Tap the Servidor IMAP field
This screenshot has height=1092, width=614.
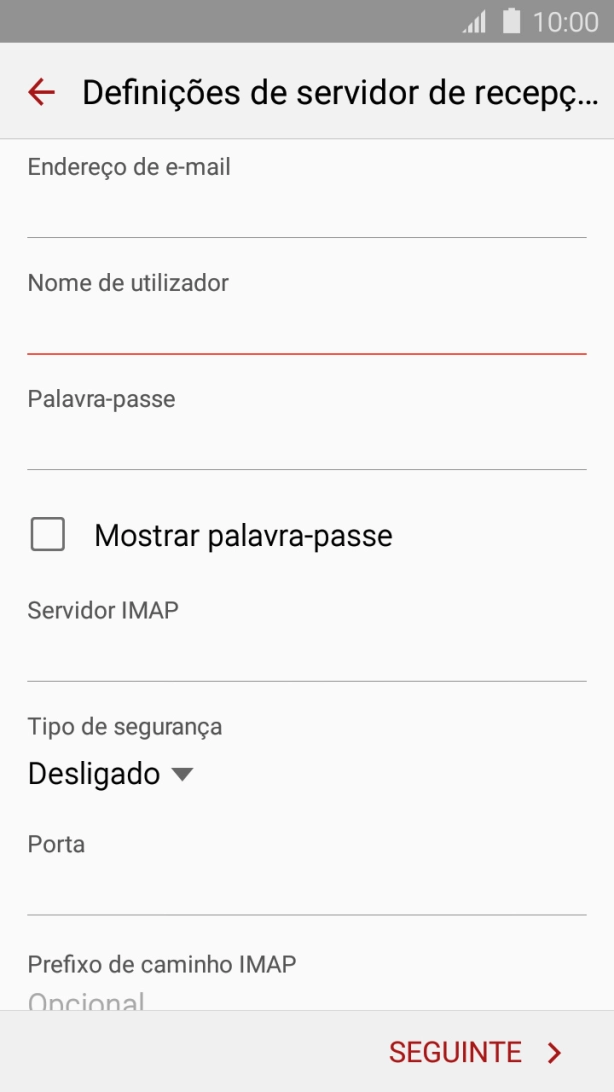point(306,656)
